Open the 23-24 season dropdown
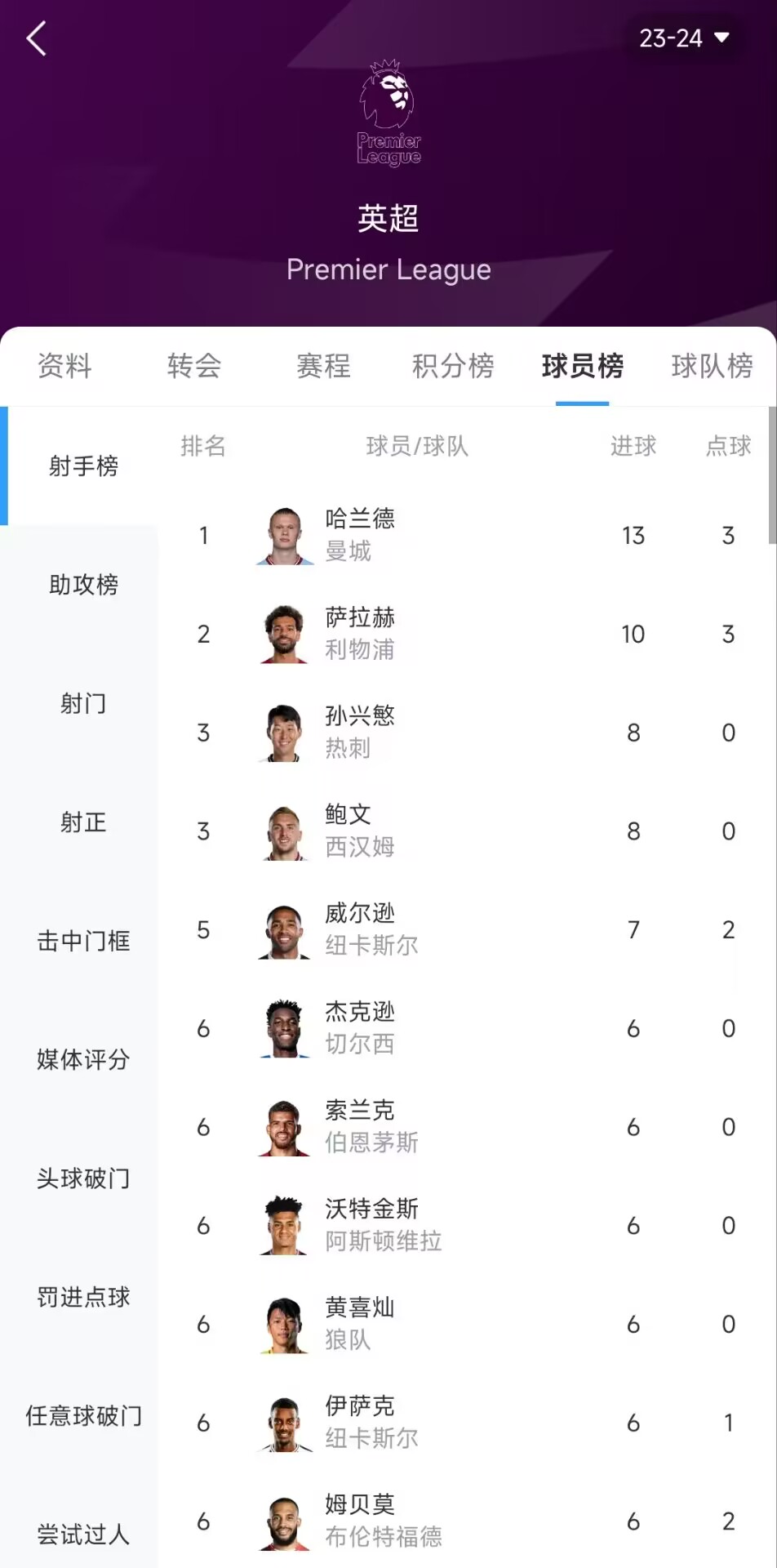Screen dimensions: 777x1568 (x=684, y=38)
